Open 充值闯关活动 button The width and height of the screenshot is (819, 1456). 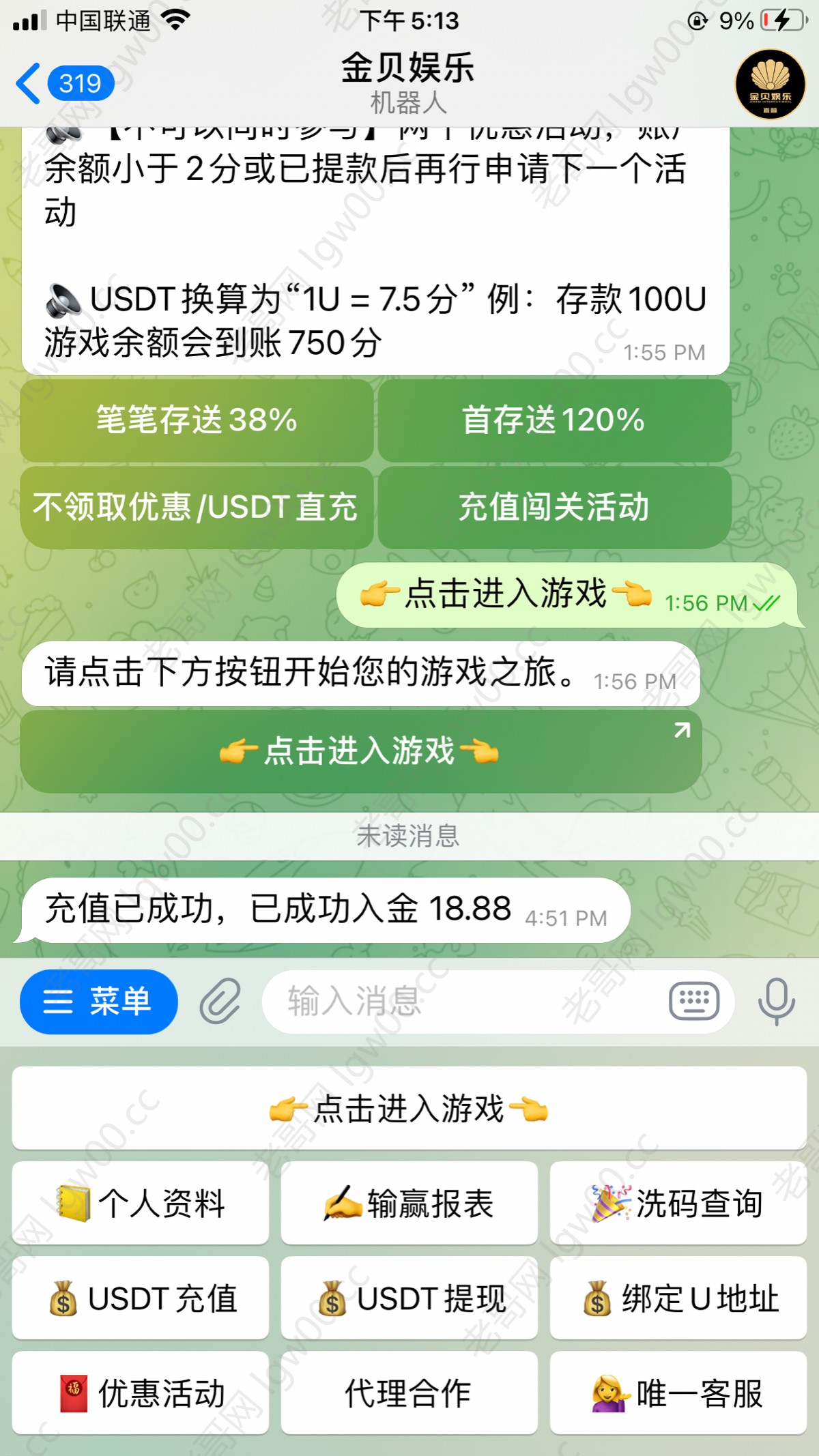click(x=554, y=508)
